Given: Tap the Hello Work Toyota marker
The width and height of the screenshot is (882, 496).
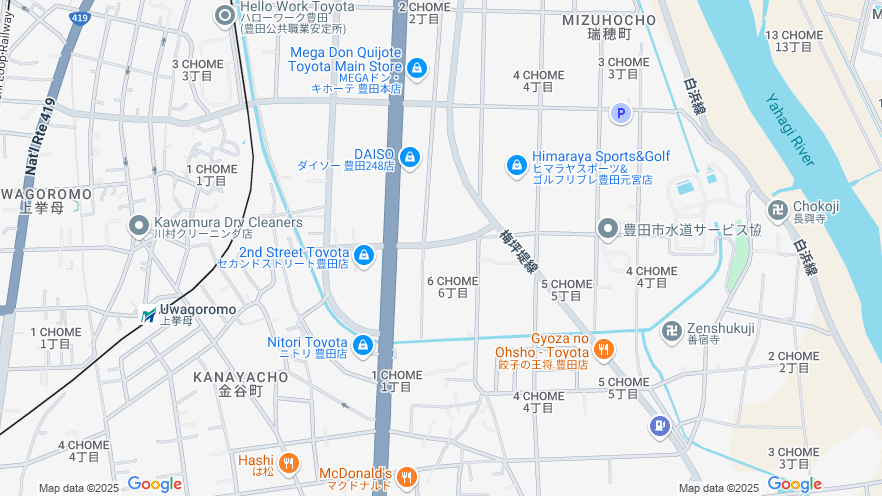Looking at the screenshot, I should coord(226,15).
